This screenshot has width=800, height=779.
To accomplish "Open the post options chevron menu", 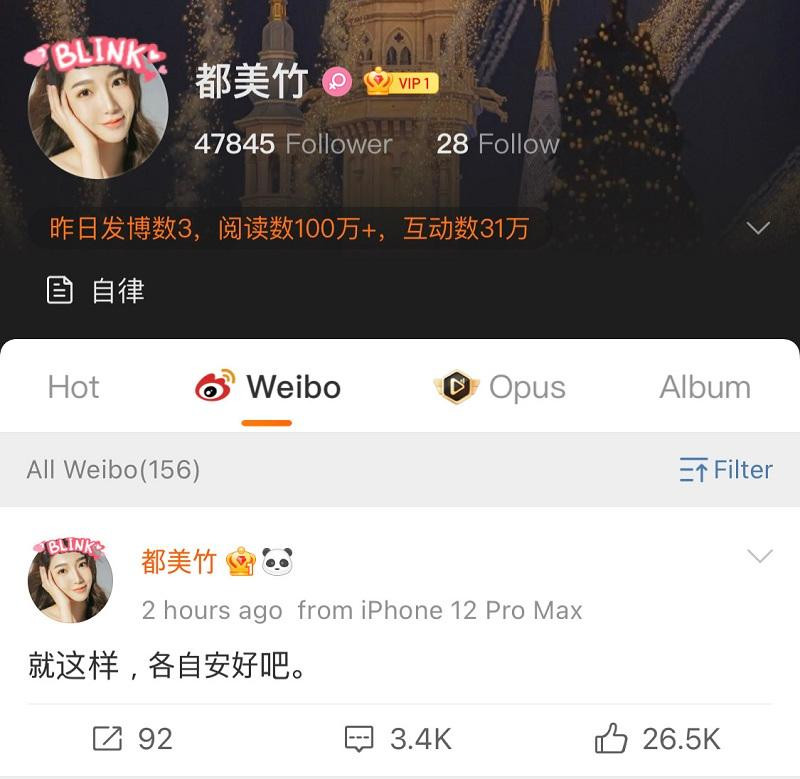I will point(759,556).
